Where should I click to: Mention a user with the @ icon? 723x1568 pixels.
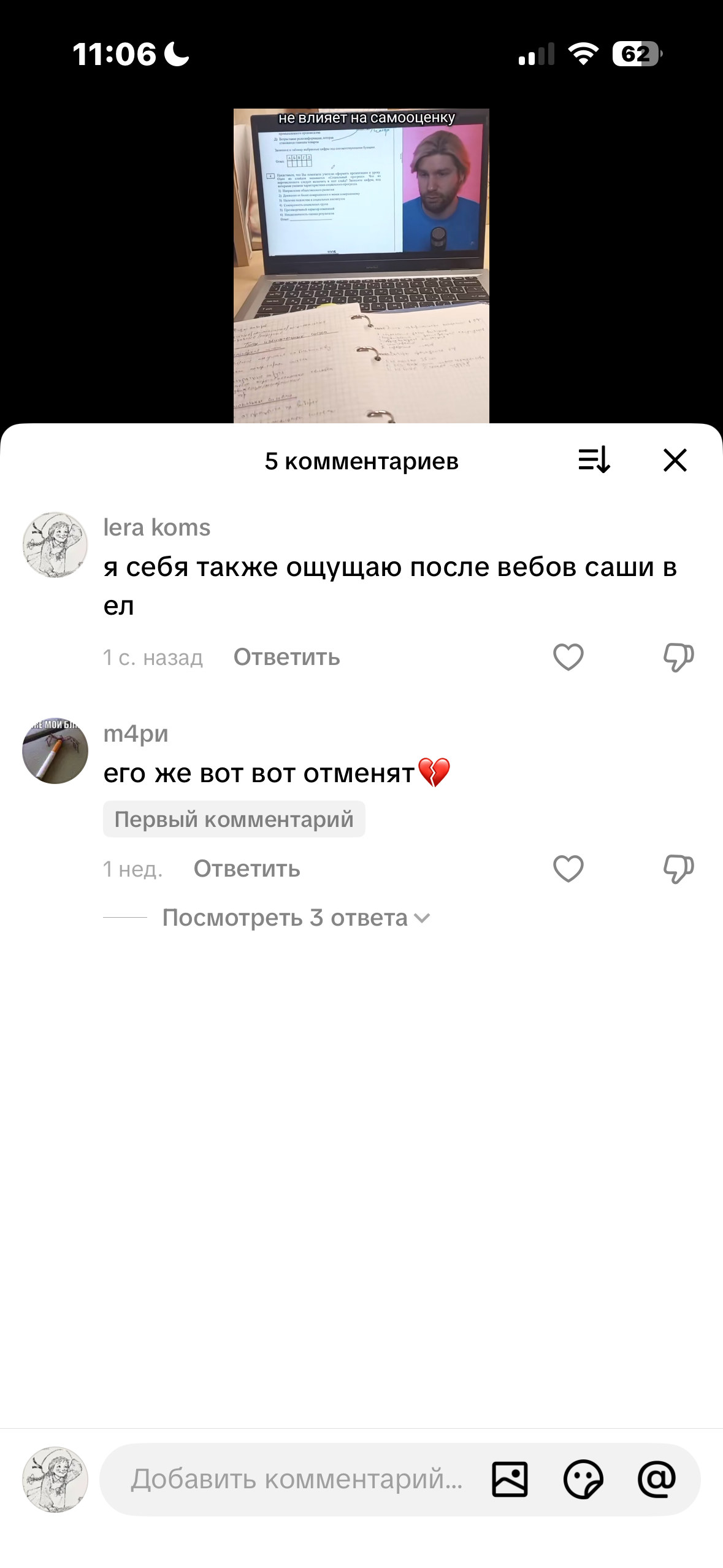[657, 1479]
